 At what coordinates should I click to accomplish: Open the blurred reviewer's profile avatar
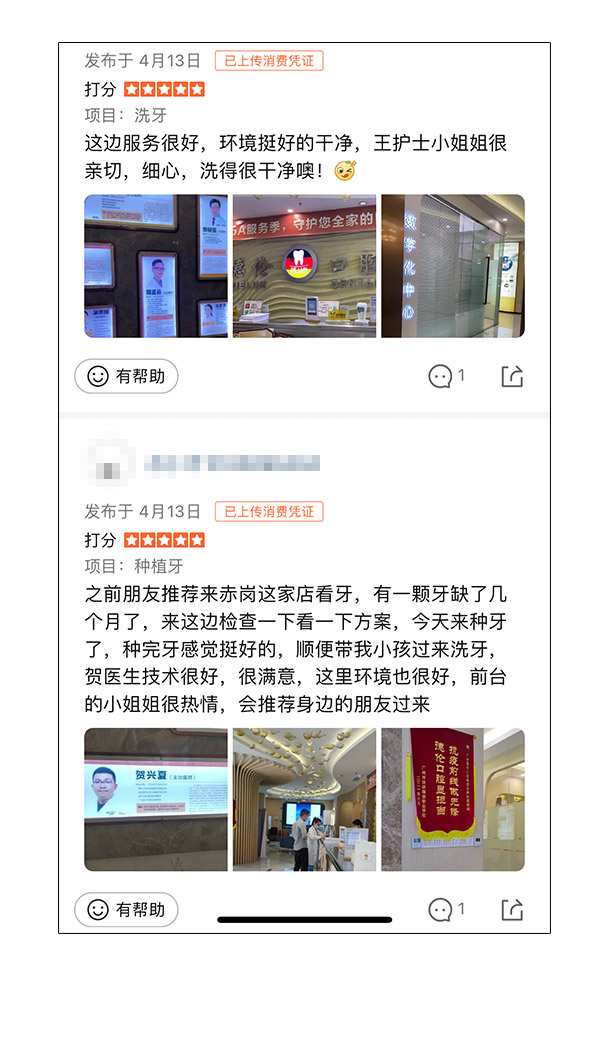[x=110, y=463]
